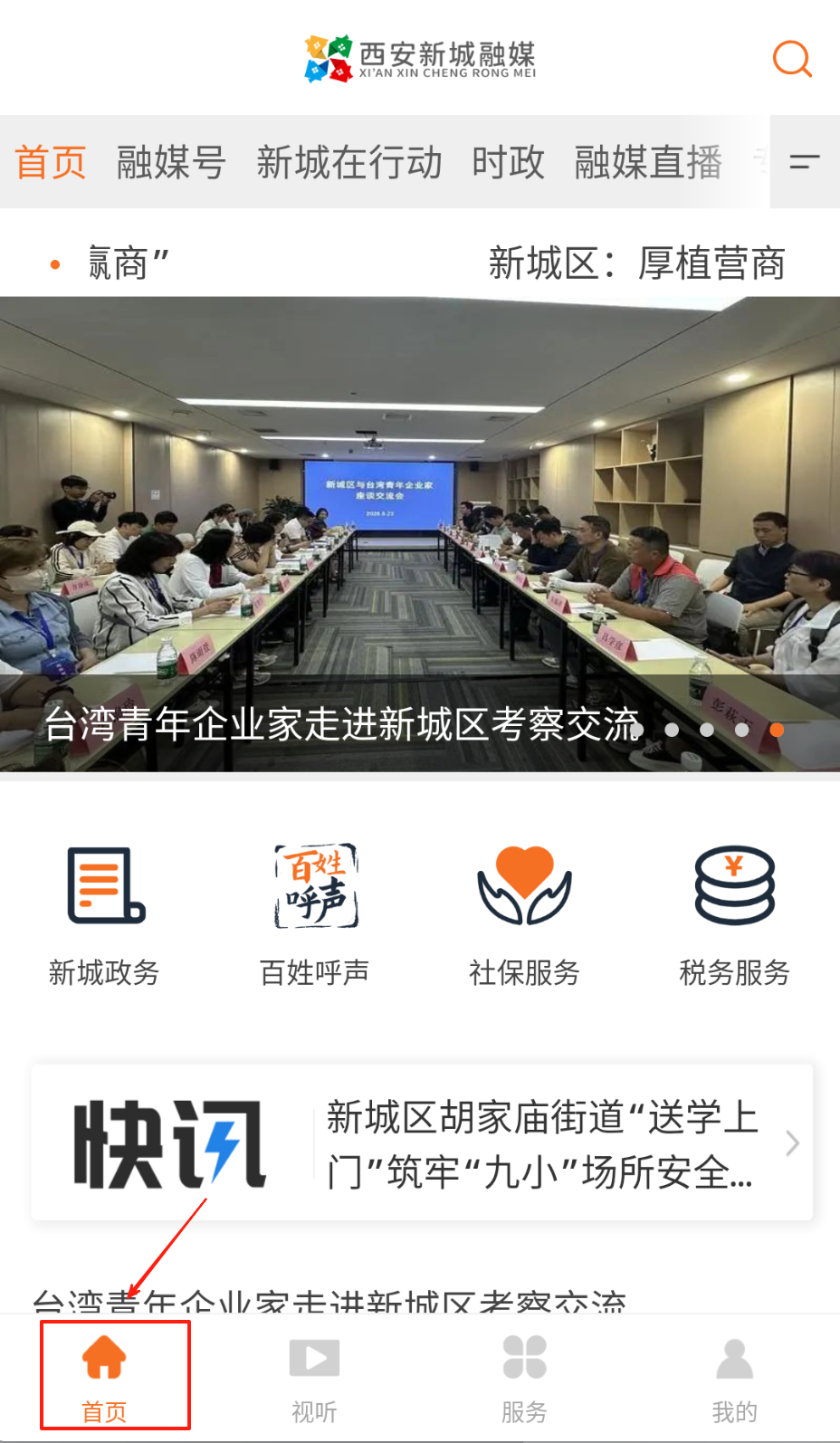The height and width of the screenshot is (1443, 840).
Task: Go to 首页 in bottom navigation
Action: [105, 1374]
